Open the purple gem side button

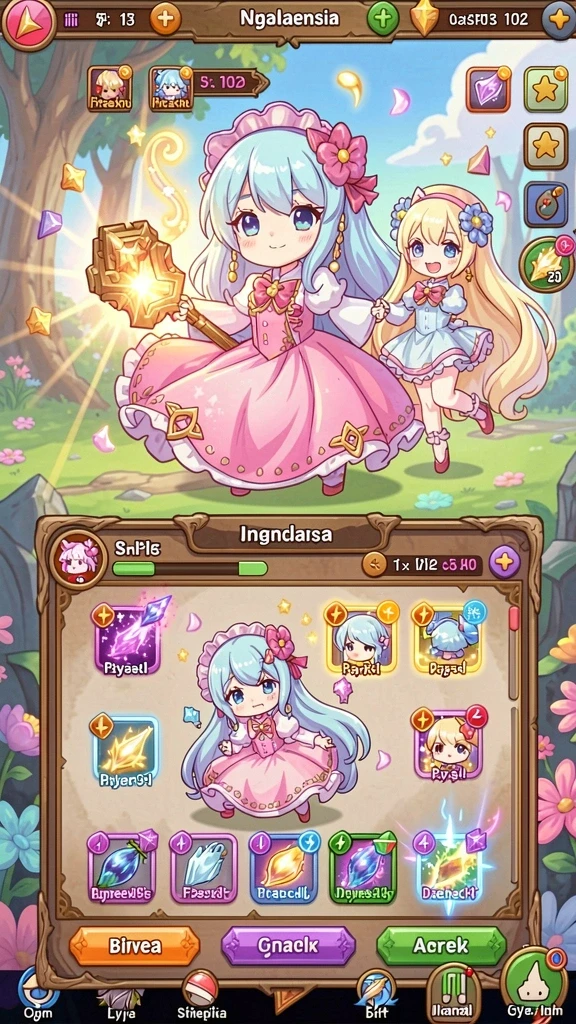pyautogui.click(x=488, y=89)
